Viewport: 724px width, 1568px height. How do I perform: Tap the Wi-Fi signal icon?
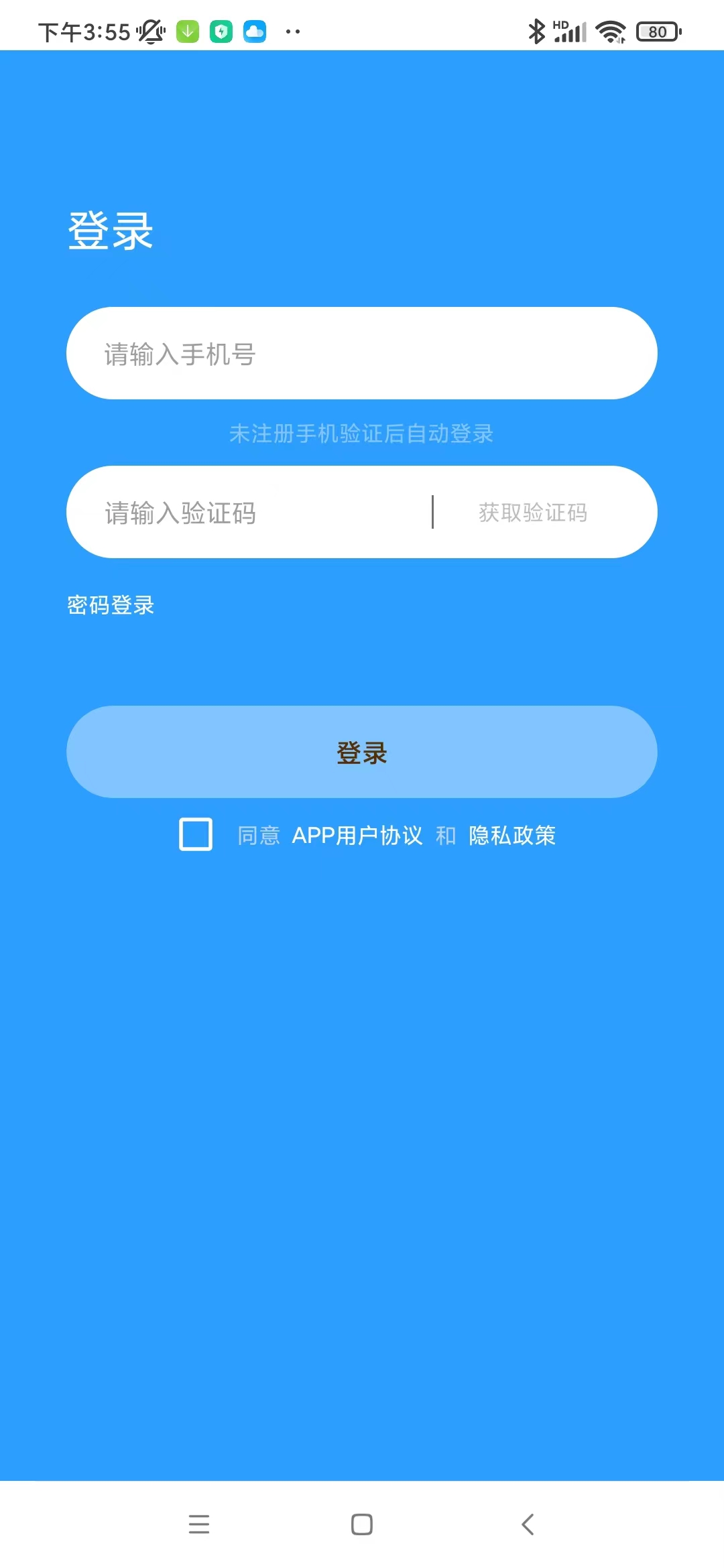(611, 31)
